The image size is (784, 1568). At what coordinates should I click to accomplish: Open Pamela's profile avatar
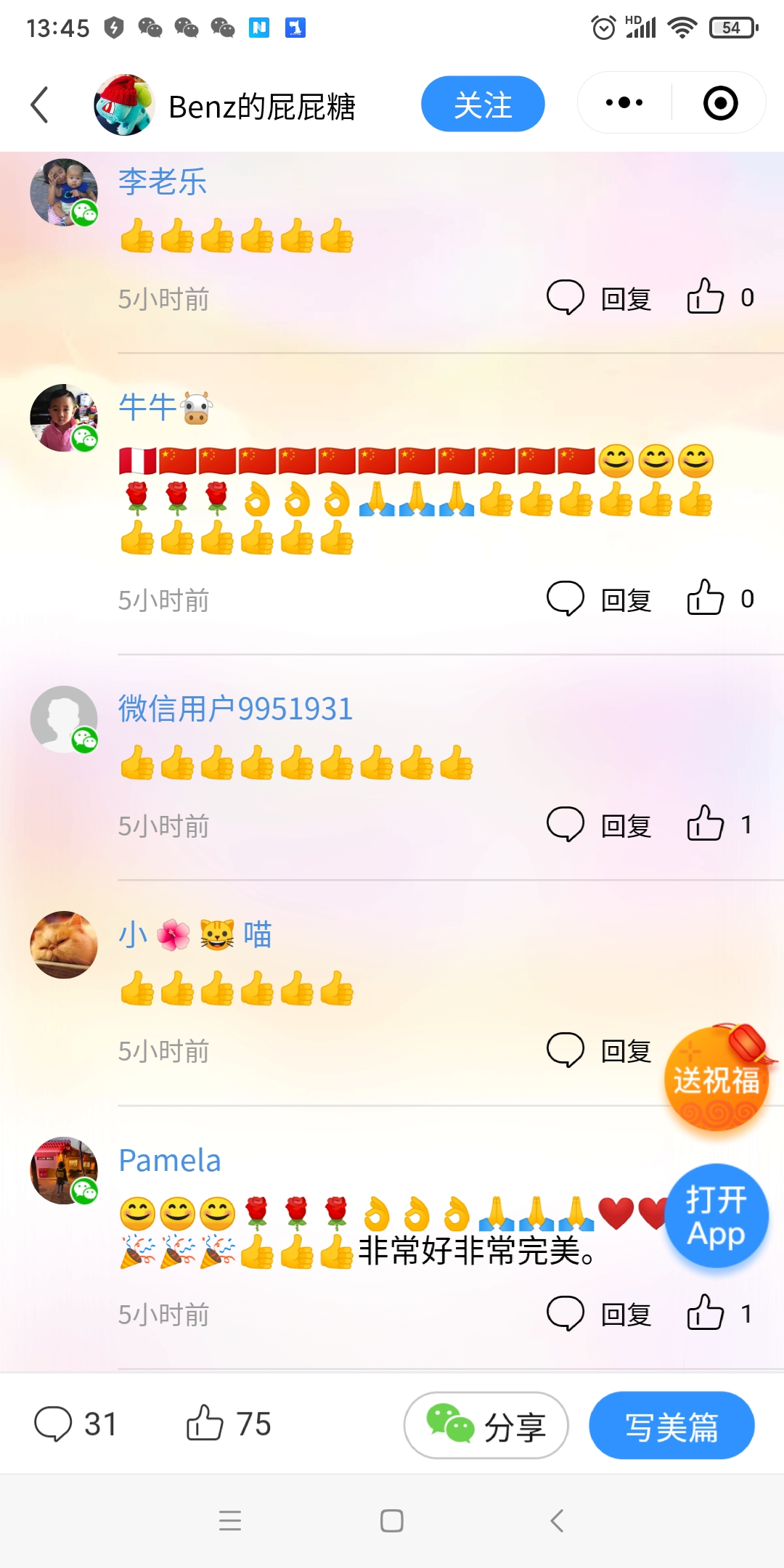pos(64,1170)
